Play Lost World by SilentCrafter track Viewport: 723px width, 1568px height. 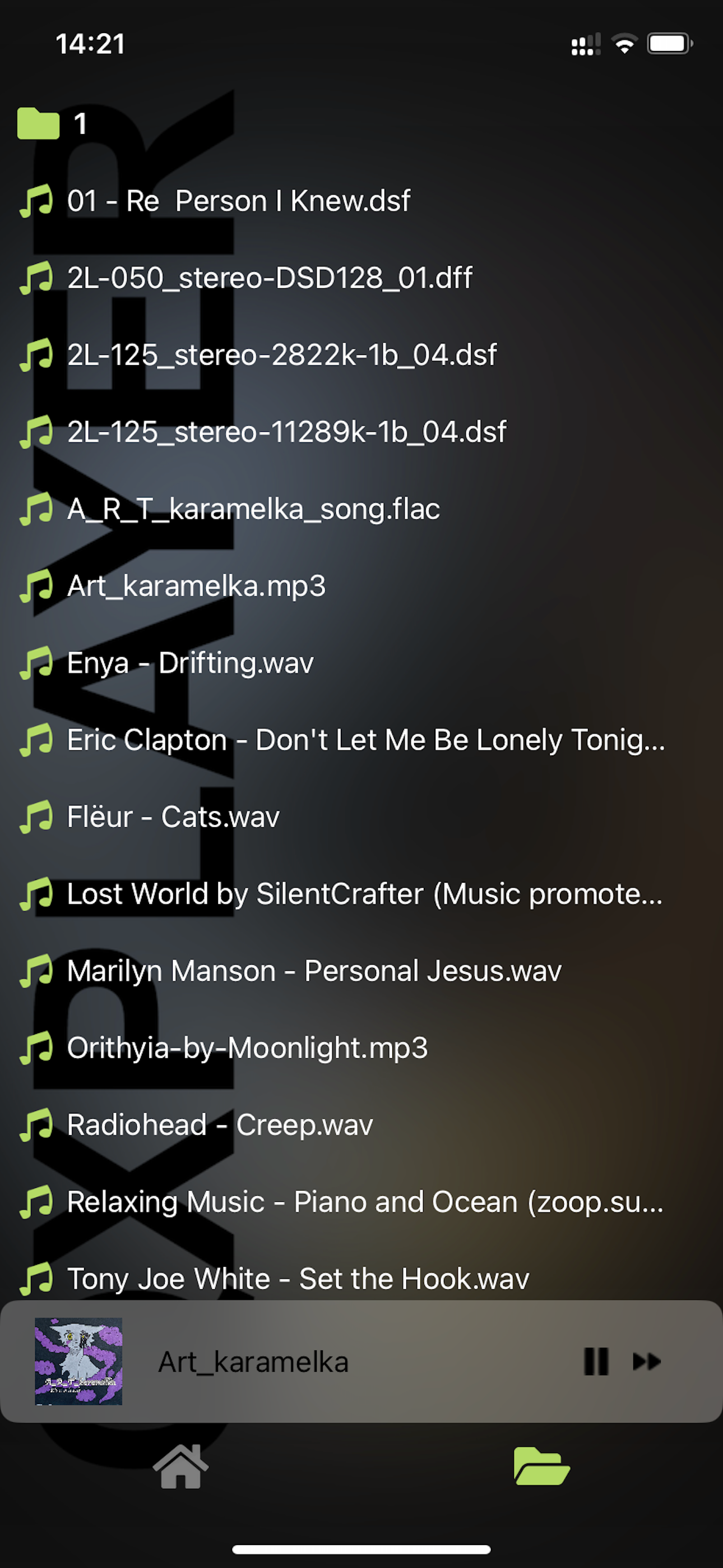361,894
